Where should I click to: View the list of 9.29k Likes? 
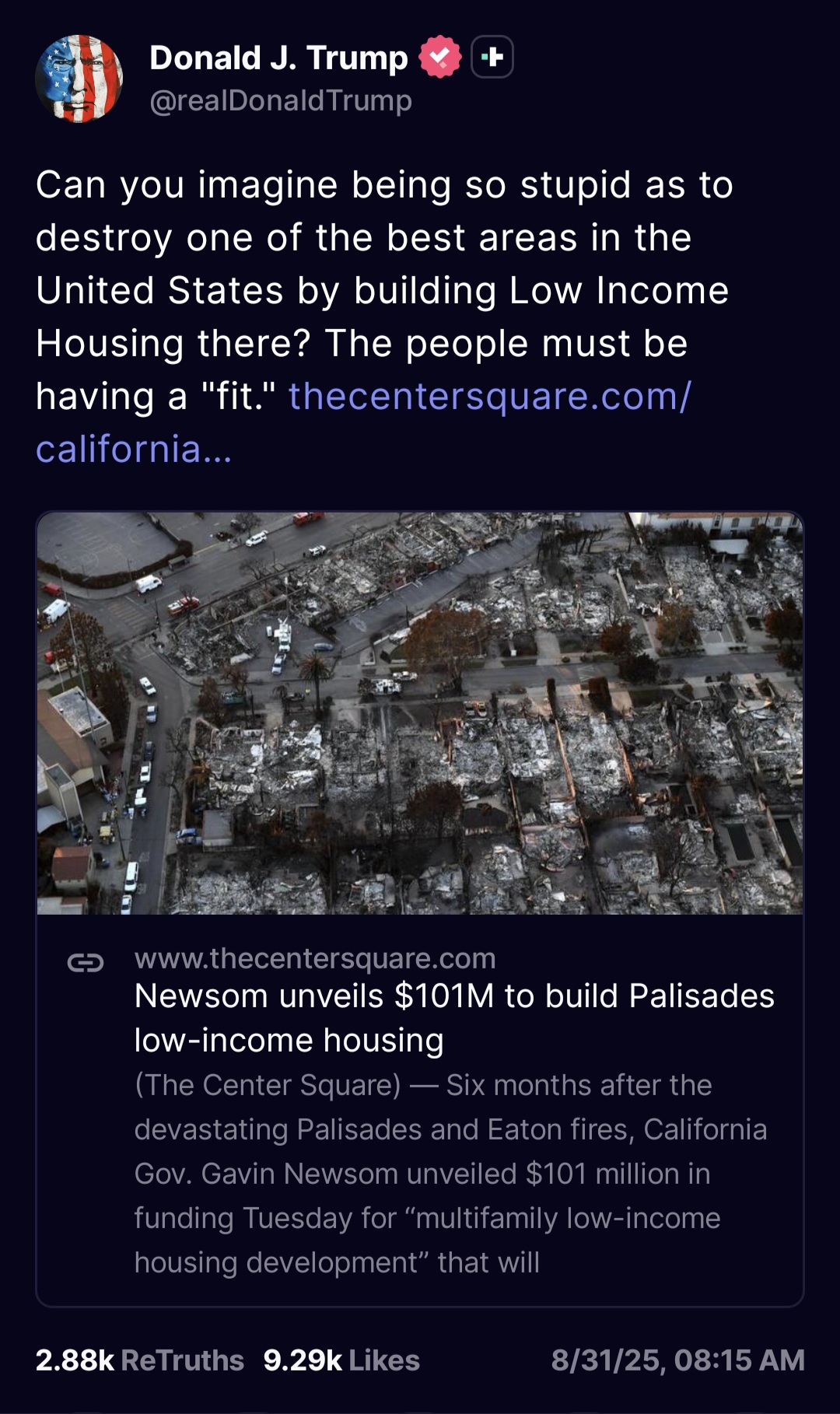click(341, 1360)
